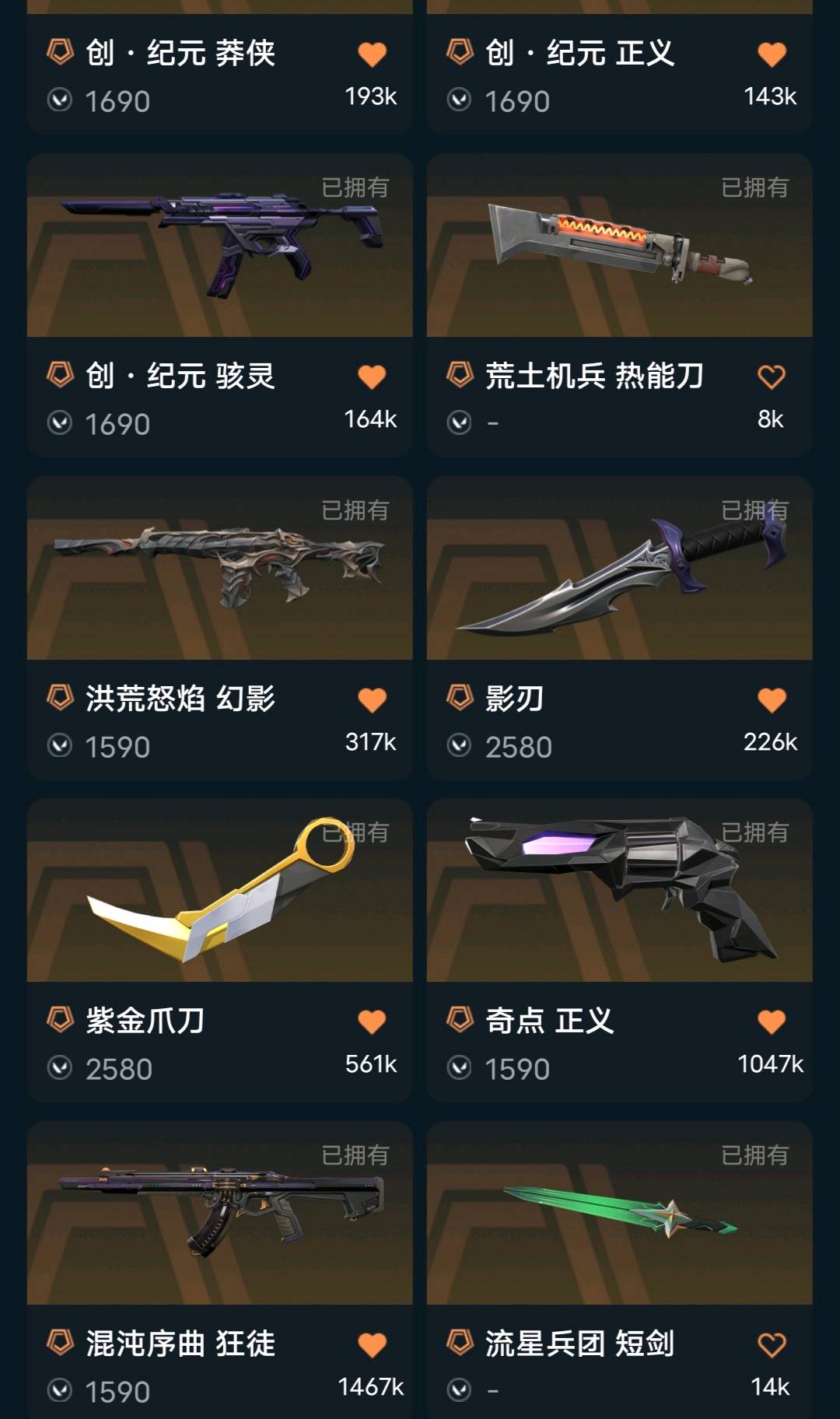The height and width of the screenshot is (1419, 840).
Task: Open the 创·纪元 骇灵 skin card
Action: pyautogui.click(x=219, y=246)
